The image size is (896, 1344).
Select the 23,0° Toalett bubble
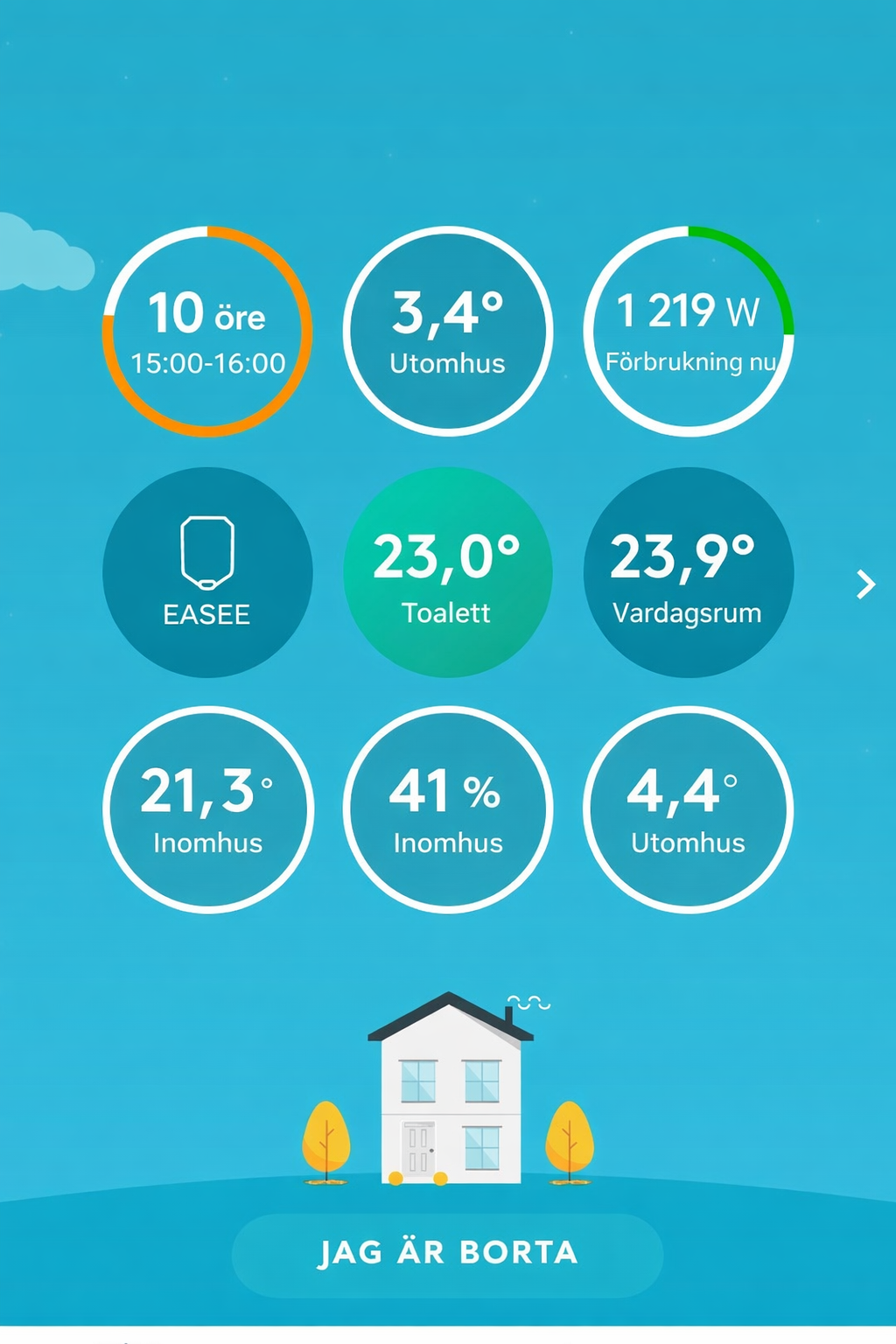448,572
